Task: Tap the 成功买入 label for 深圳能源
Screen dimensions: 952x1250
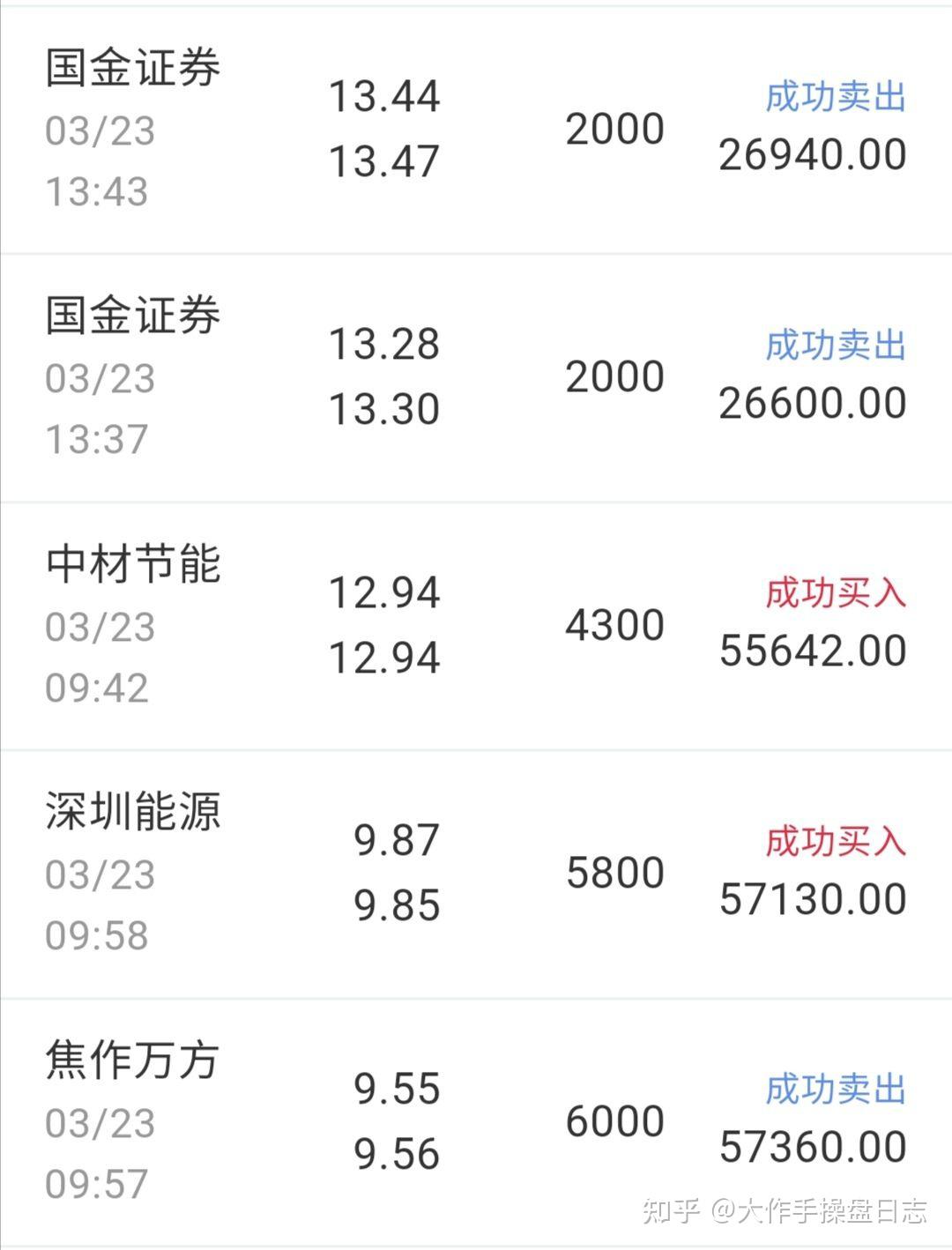Action: [833, 844]
